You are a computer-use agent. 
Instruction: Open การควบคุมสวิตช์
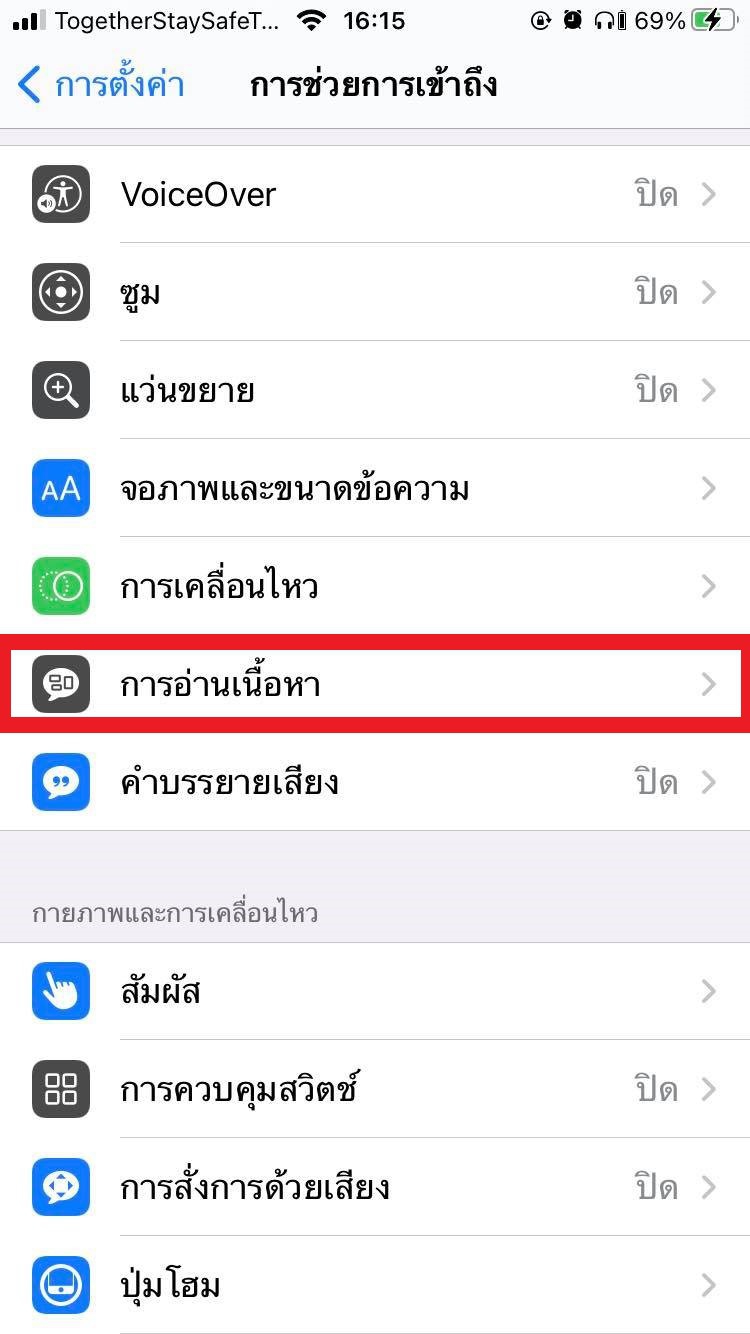375,1089
